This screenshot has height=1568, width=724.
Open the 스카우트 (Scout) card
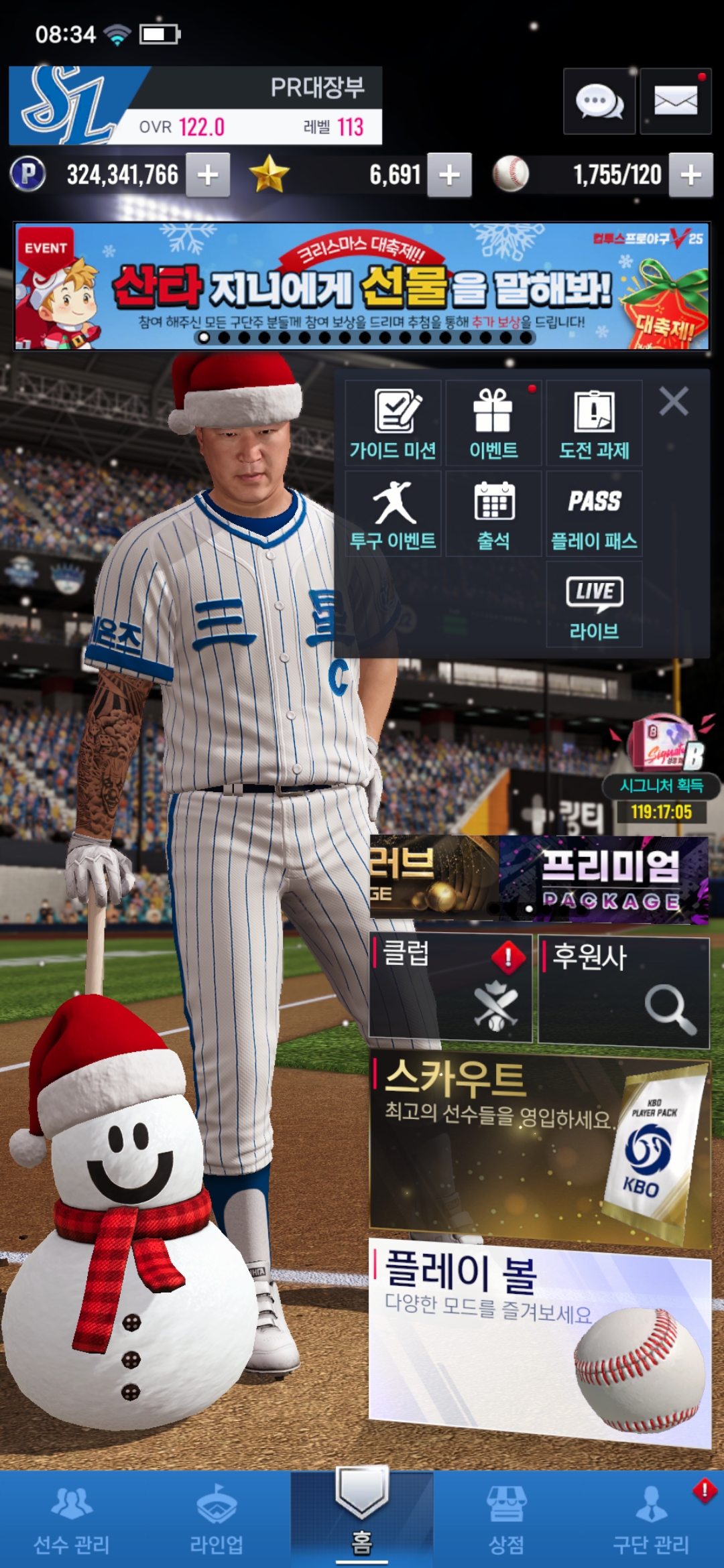(x=540, y=1149)
